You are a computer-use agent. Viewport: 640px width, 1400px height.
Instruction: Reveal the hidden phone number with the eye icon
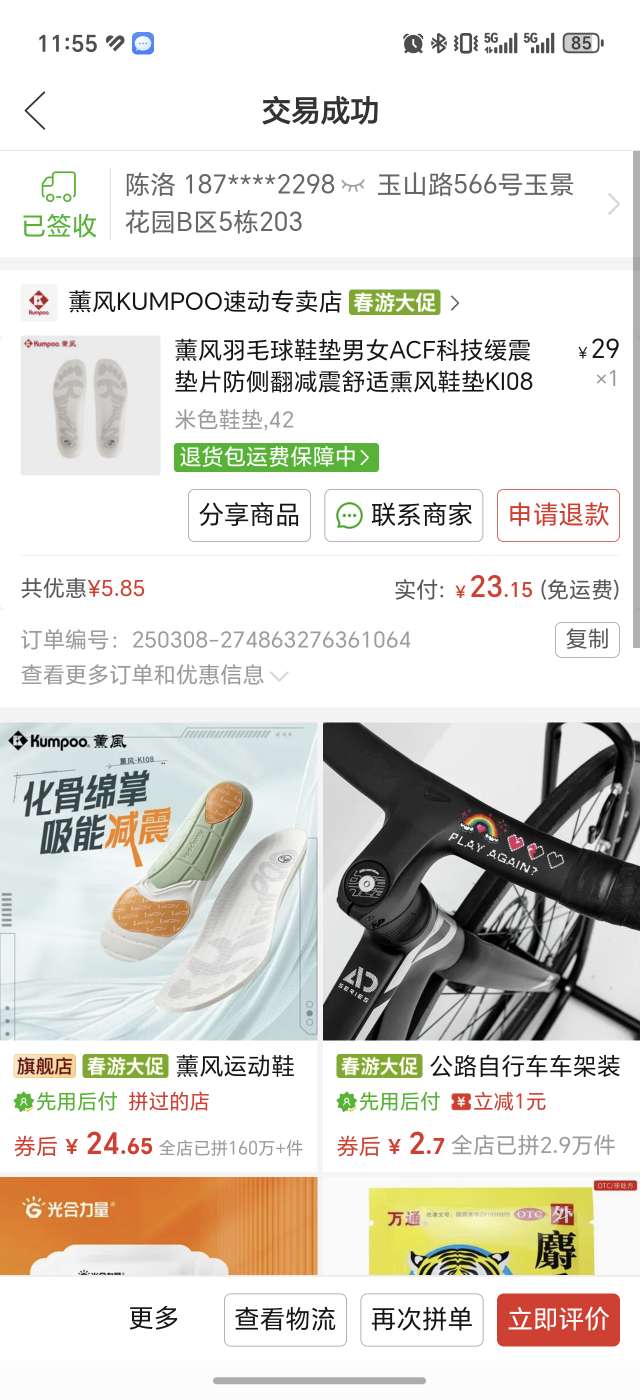point(353,185)
